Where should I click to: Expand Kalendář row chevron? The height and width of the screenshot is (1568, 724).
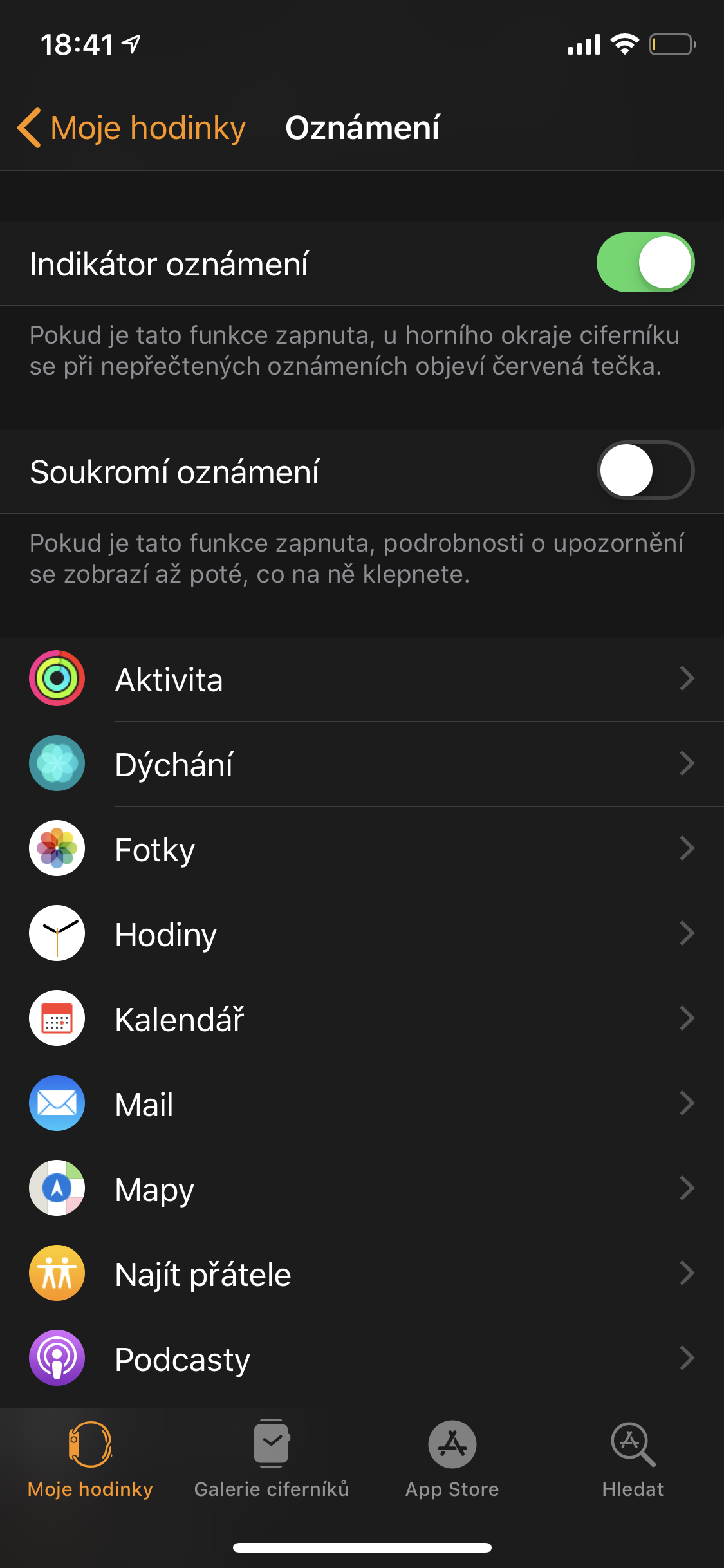pos(688,1019)
